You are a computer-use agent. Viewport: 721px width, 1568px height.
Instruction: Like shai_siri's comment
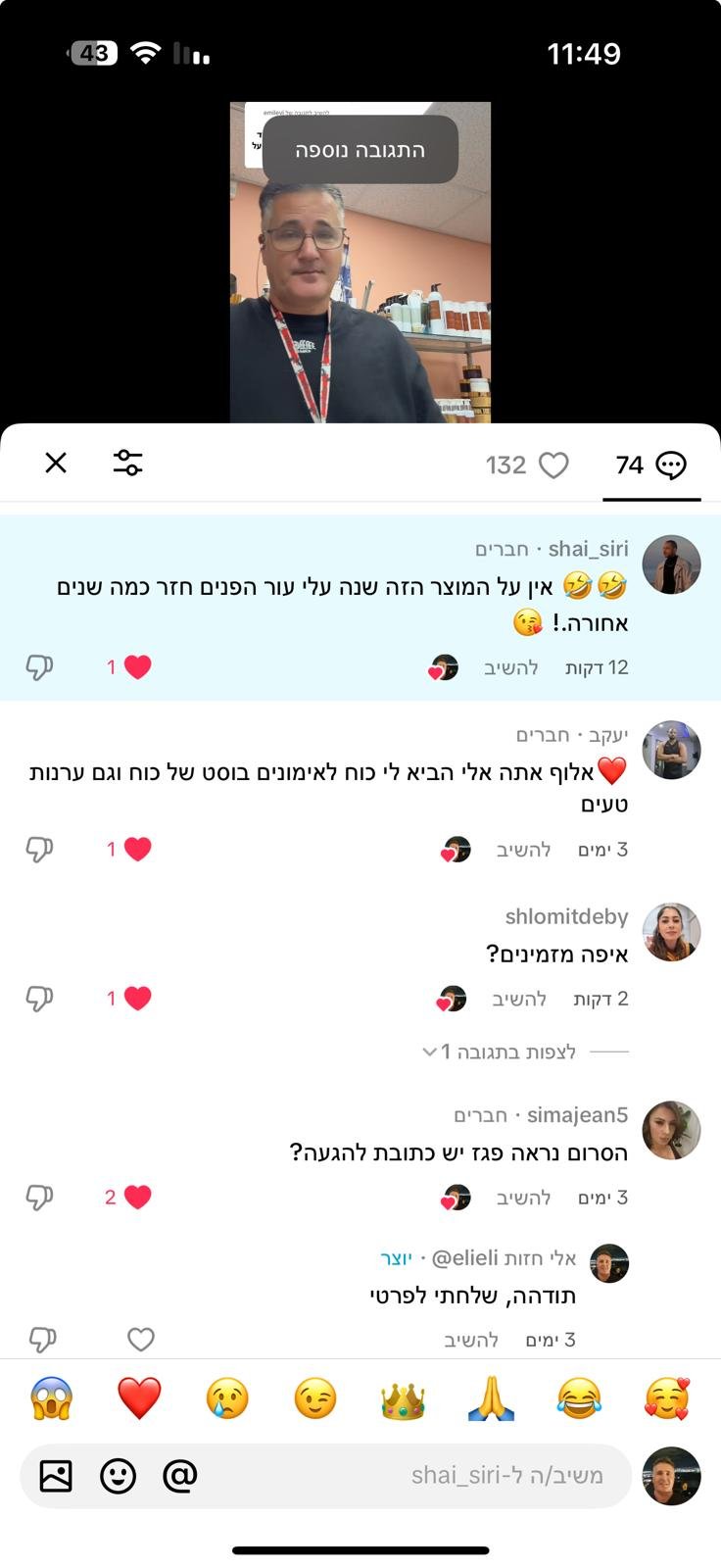(x=137, y=667)
